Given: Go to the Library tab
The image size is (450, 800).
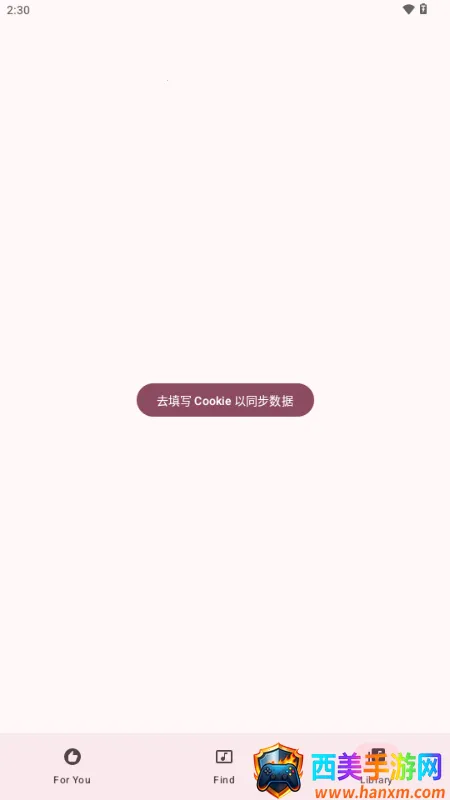Looking at the screenshot, I should 377,766.
